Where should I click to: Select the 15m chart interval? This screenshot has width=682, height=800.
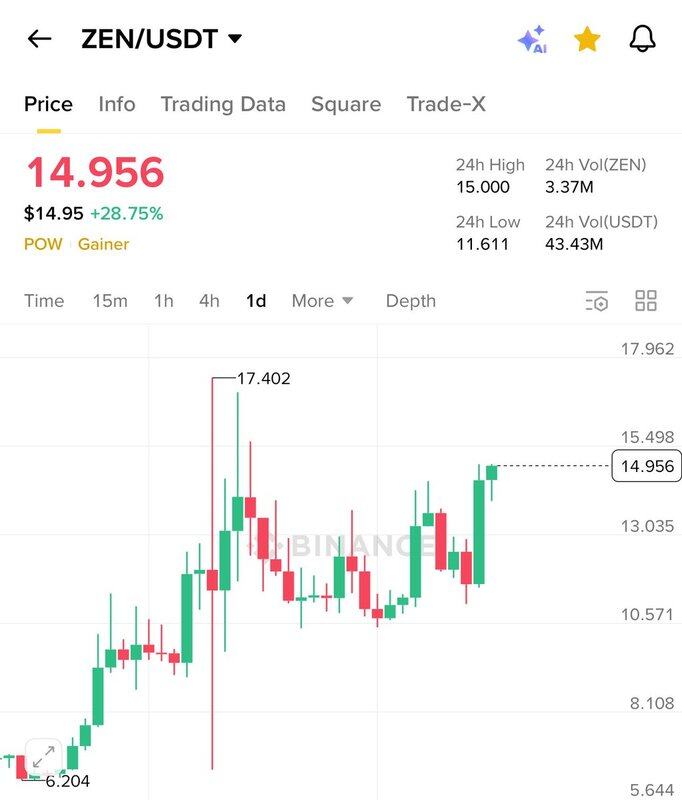point(110,301)
